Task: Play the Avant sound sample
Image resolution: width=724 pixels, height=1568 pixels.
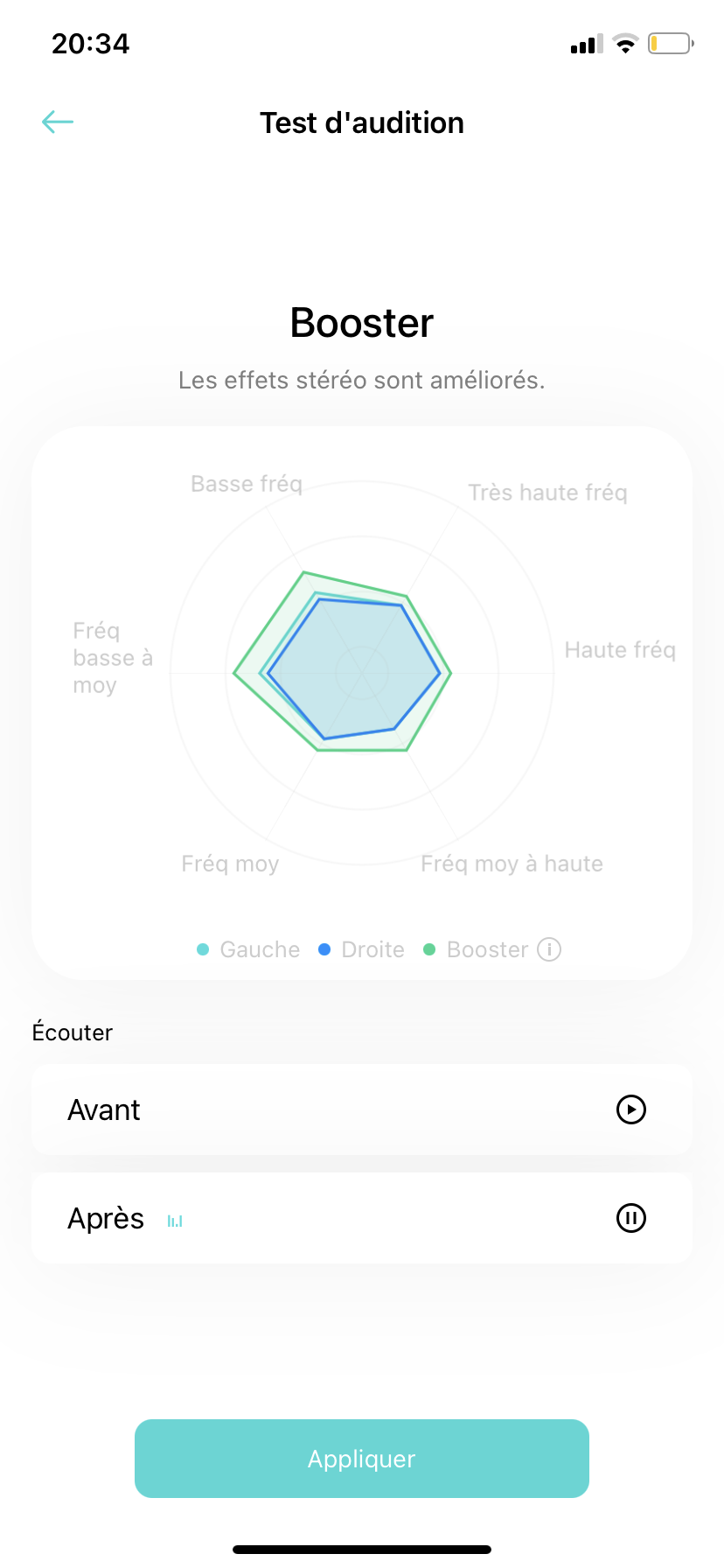Action: tap(630, 1109)
